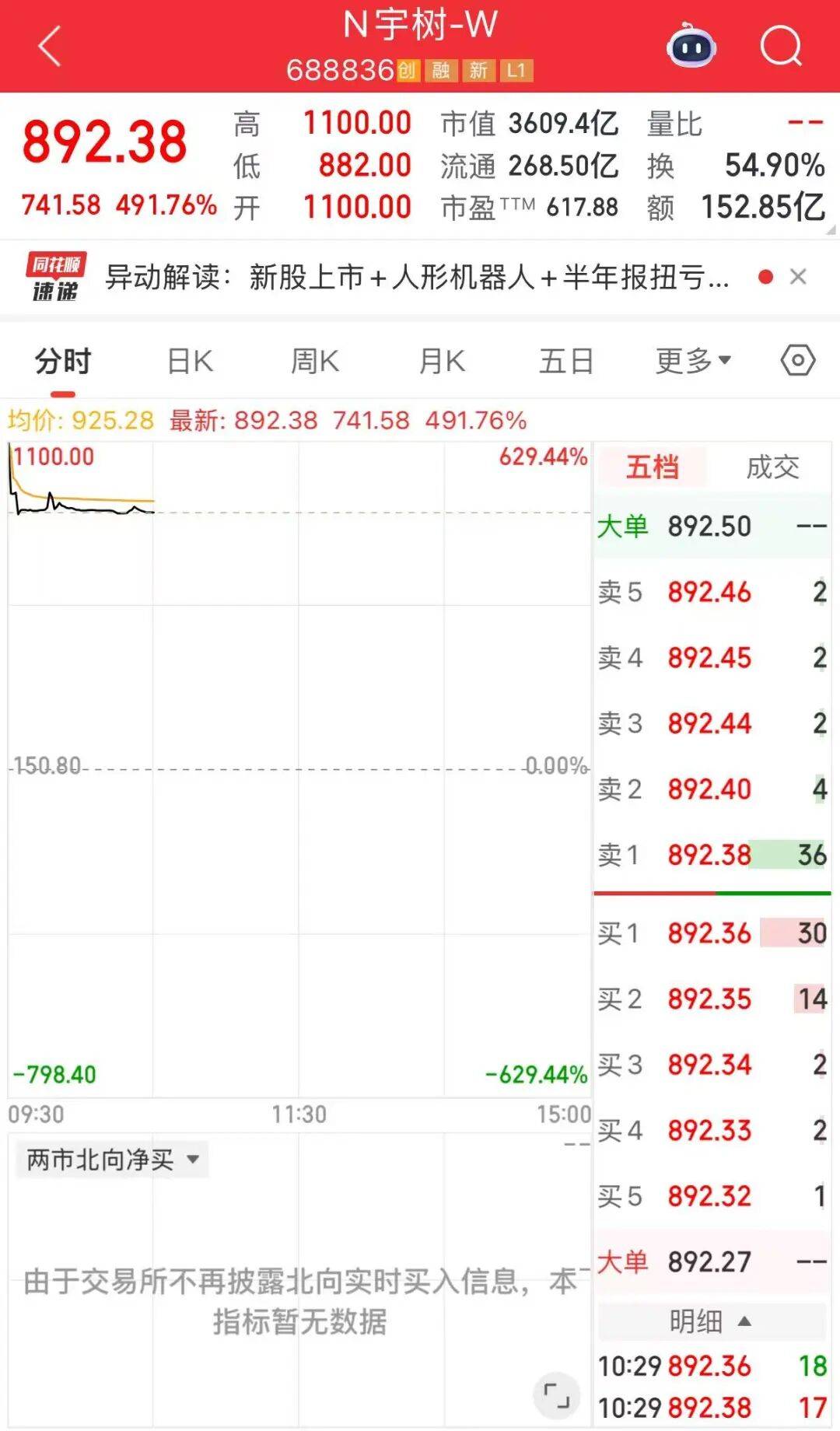Select the 分时 tab
Viewport: 840px width, 1431px height.
pyautogui.click(x=63, y=361)
